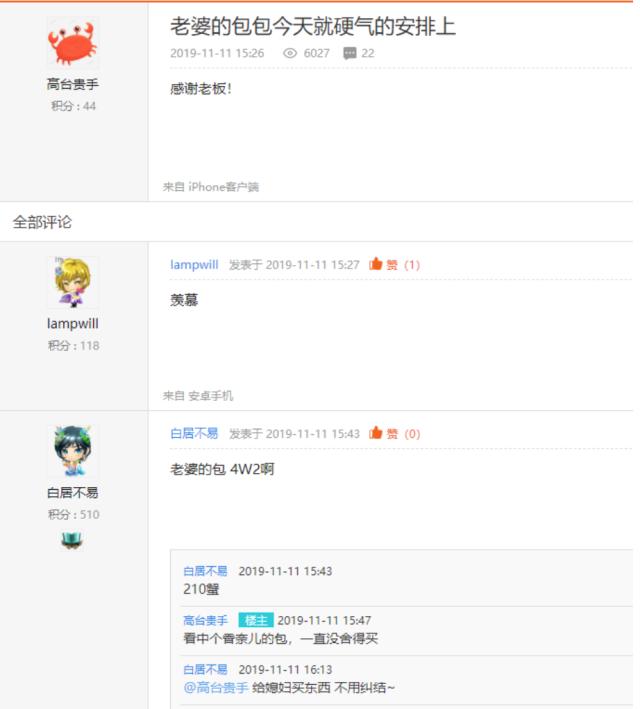The width and height of the screenshot is (640, 709).
Task: Like 白居不易's comment about 4W2
Action: pyautogui.click(x=394, y=434)
